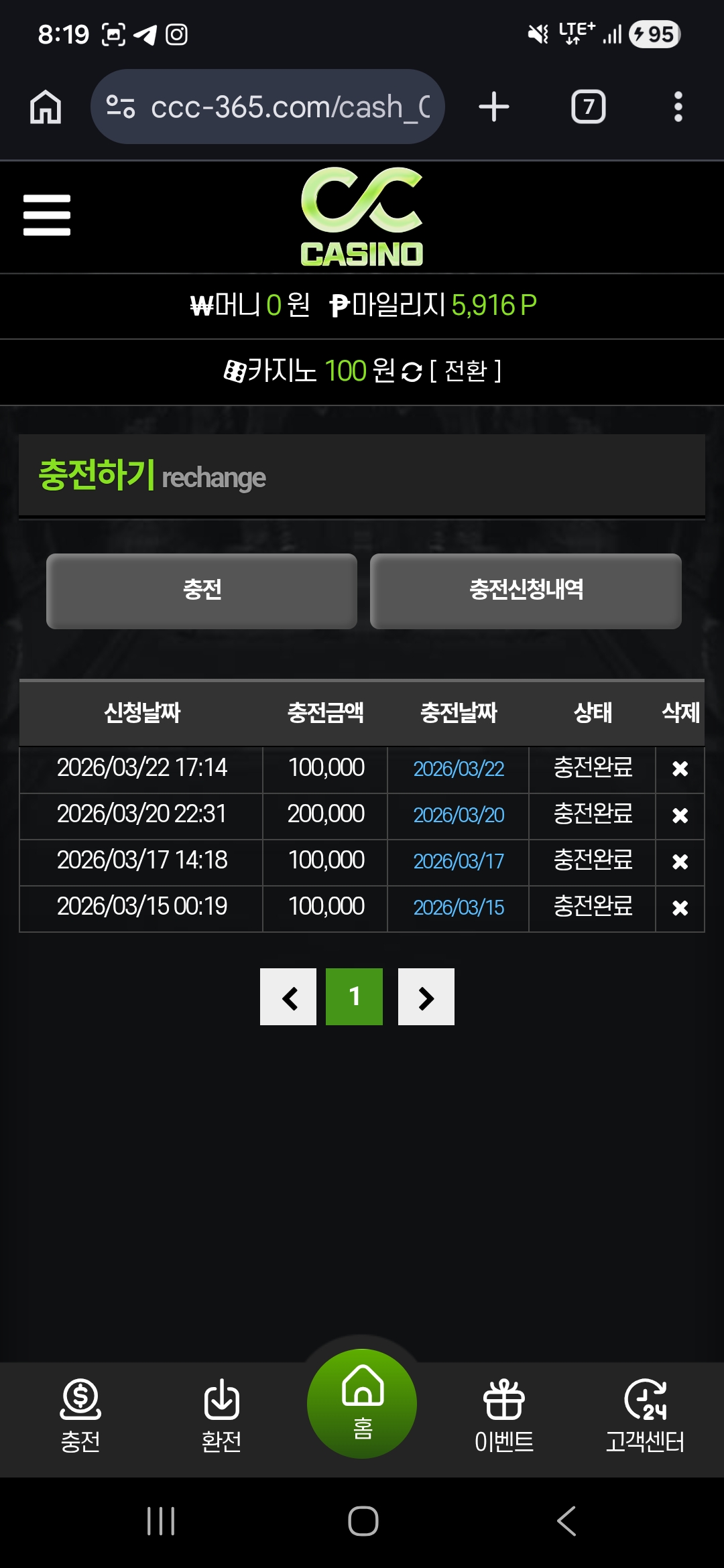Image resolution: width=724 pixels, height=1568 pixels.
Task: Delete the 2026/03/22 recharge record
Action: (680, 769)
